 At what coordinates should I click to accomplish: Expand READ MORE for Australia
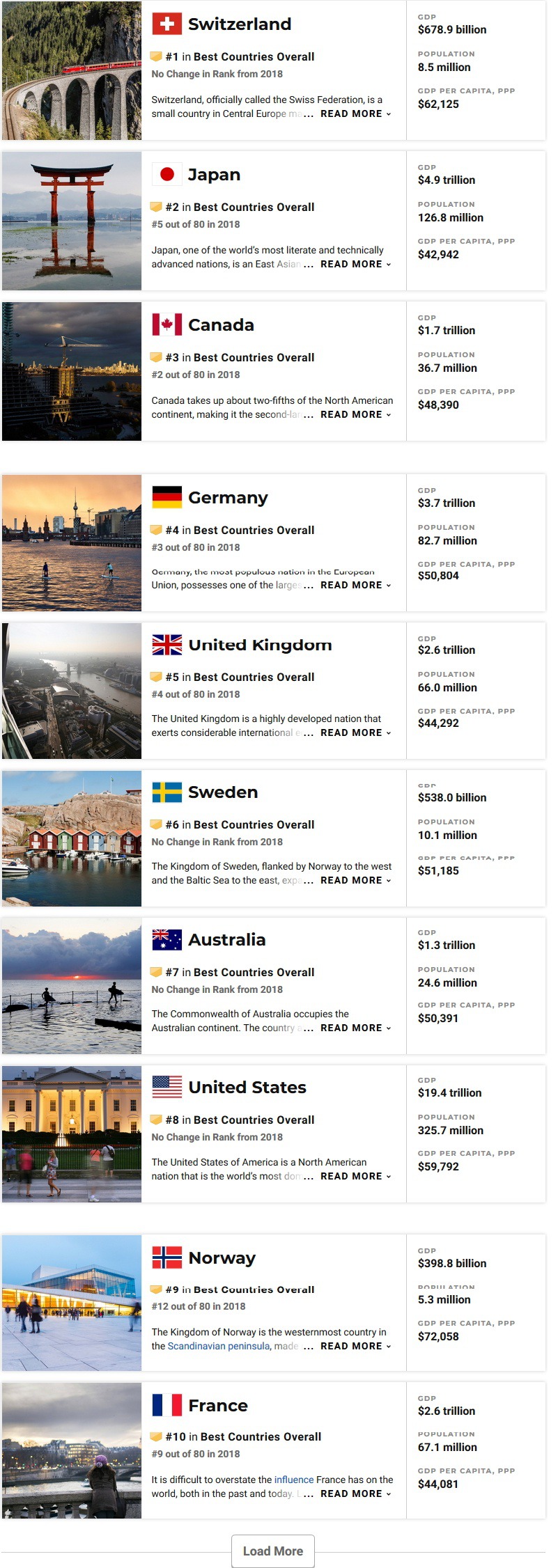click(x=355, y=1028)
